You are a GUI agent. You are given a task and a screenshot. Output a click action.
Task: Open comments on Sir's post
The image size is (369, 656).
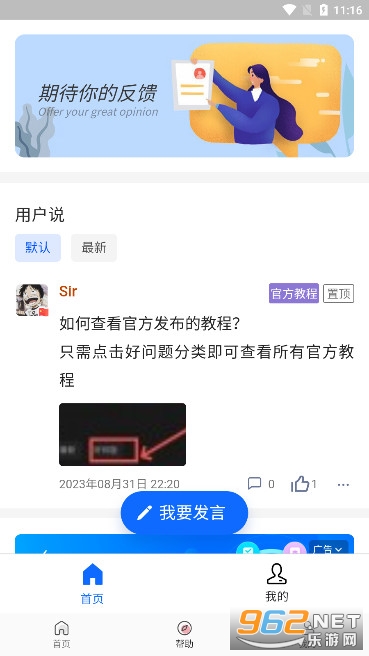[261, 484]
